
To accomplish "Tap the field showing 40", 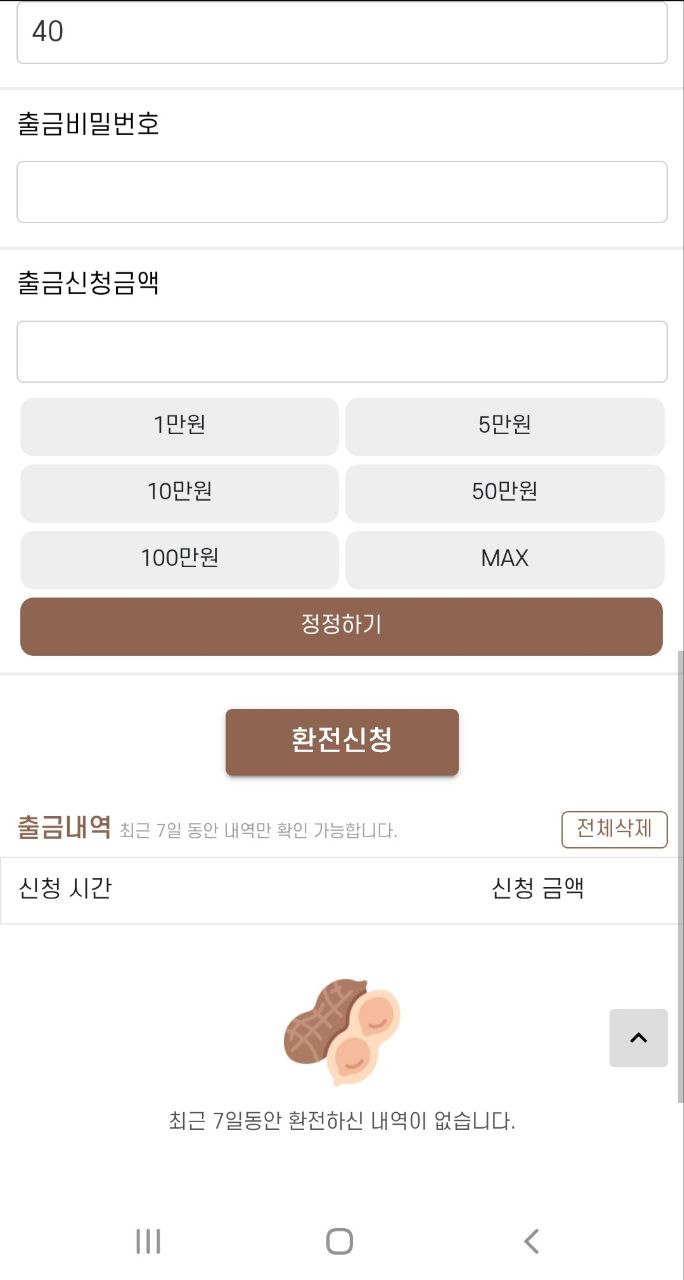I will click(342, 32).
